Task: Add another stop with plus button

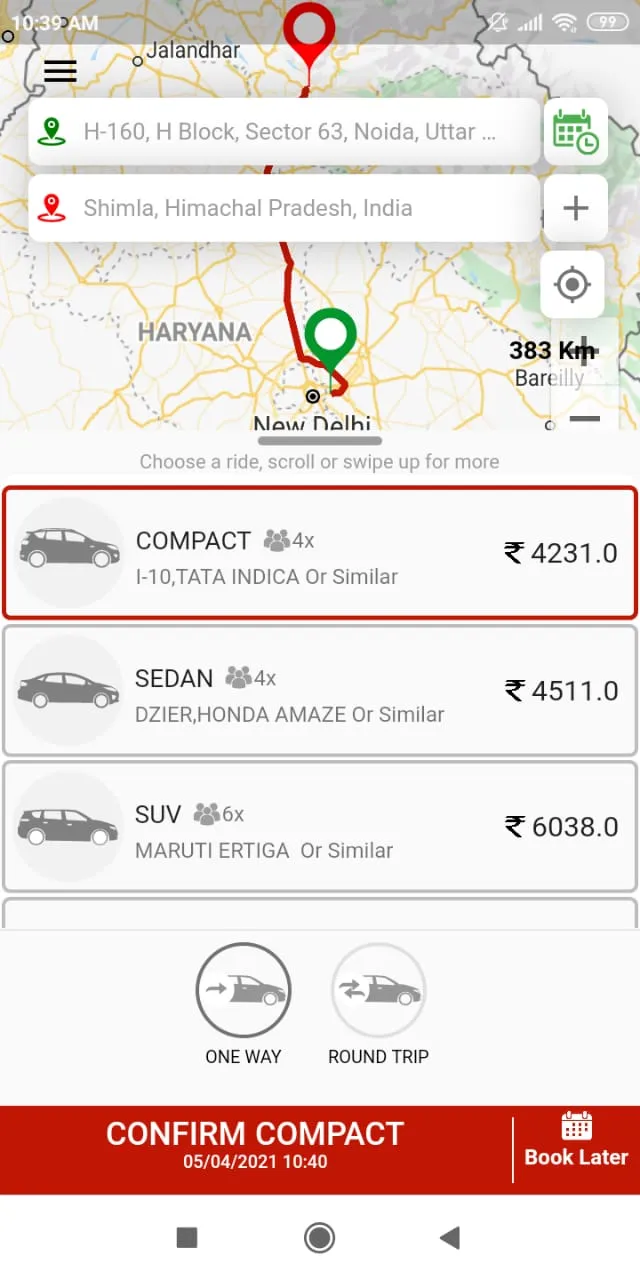Action: (575, 208)
